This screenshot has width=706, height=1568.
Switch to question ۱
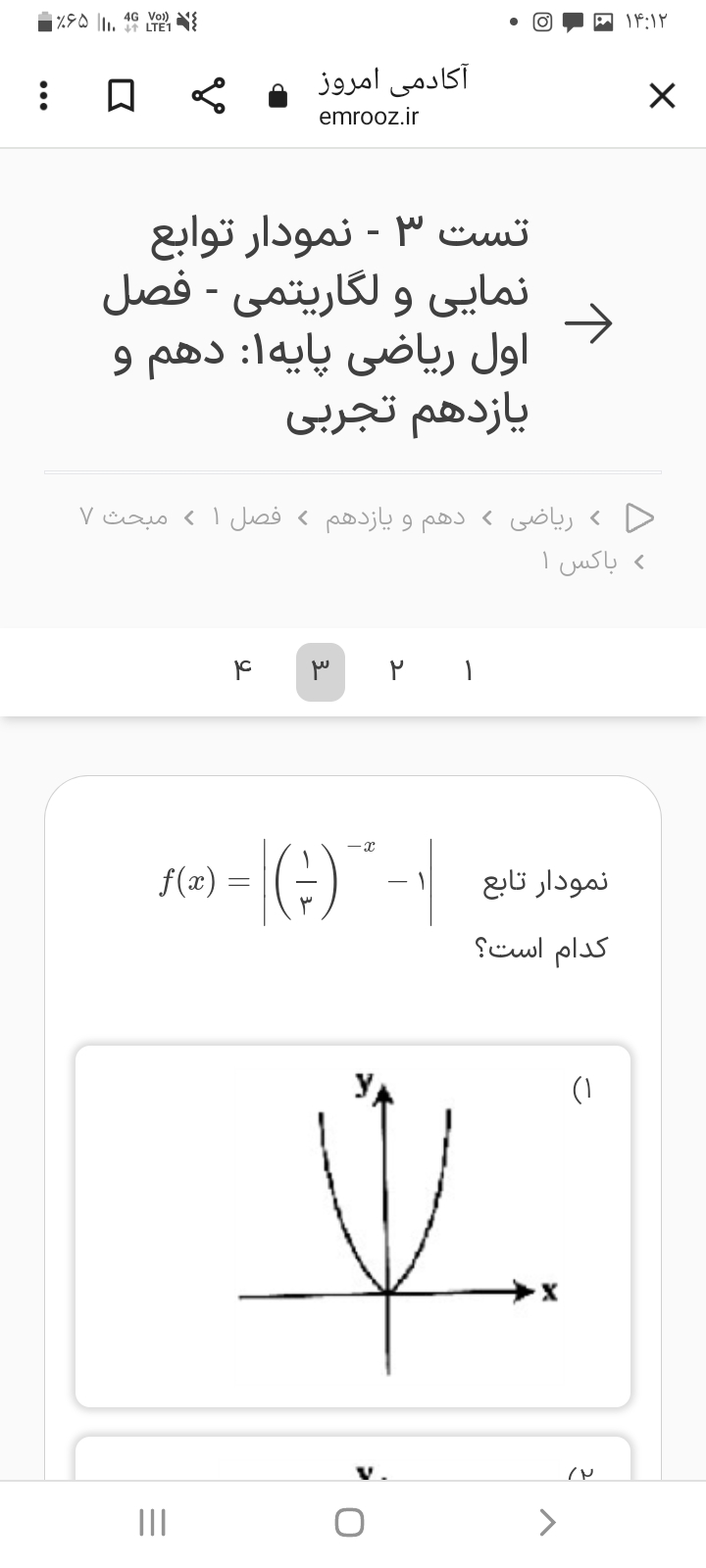468,672
